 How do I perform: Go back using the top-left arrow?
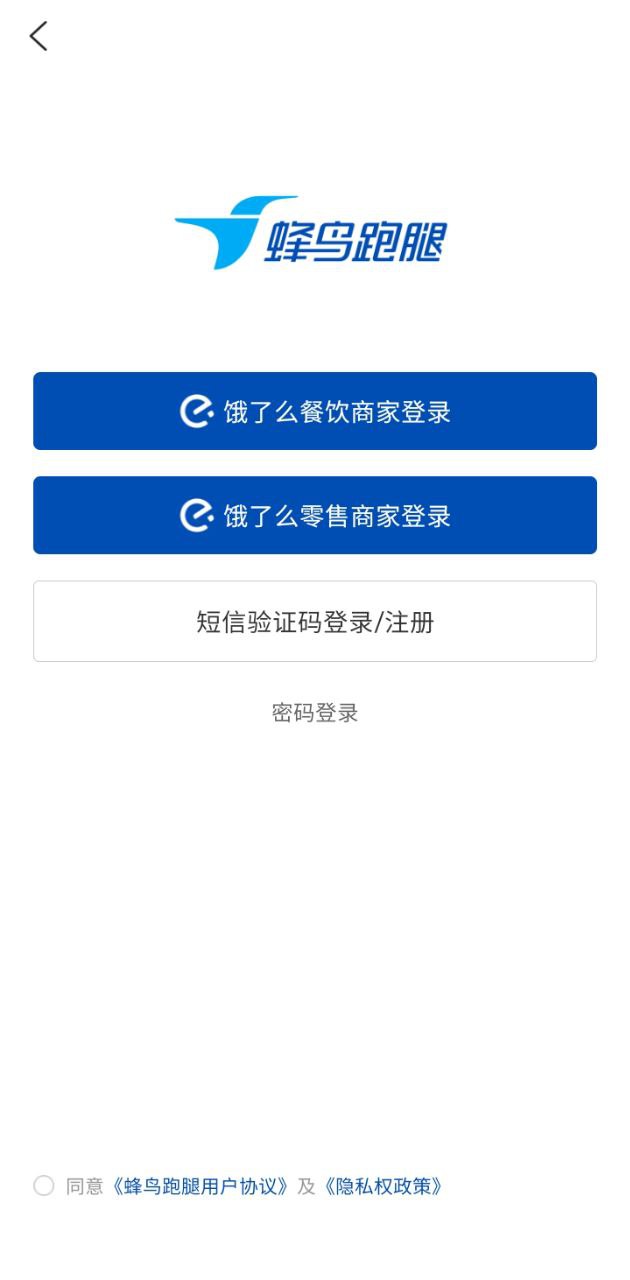[38, 37]
